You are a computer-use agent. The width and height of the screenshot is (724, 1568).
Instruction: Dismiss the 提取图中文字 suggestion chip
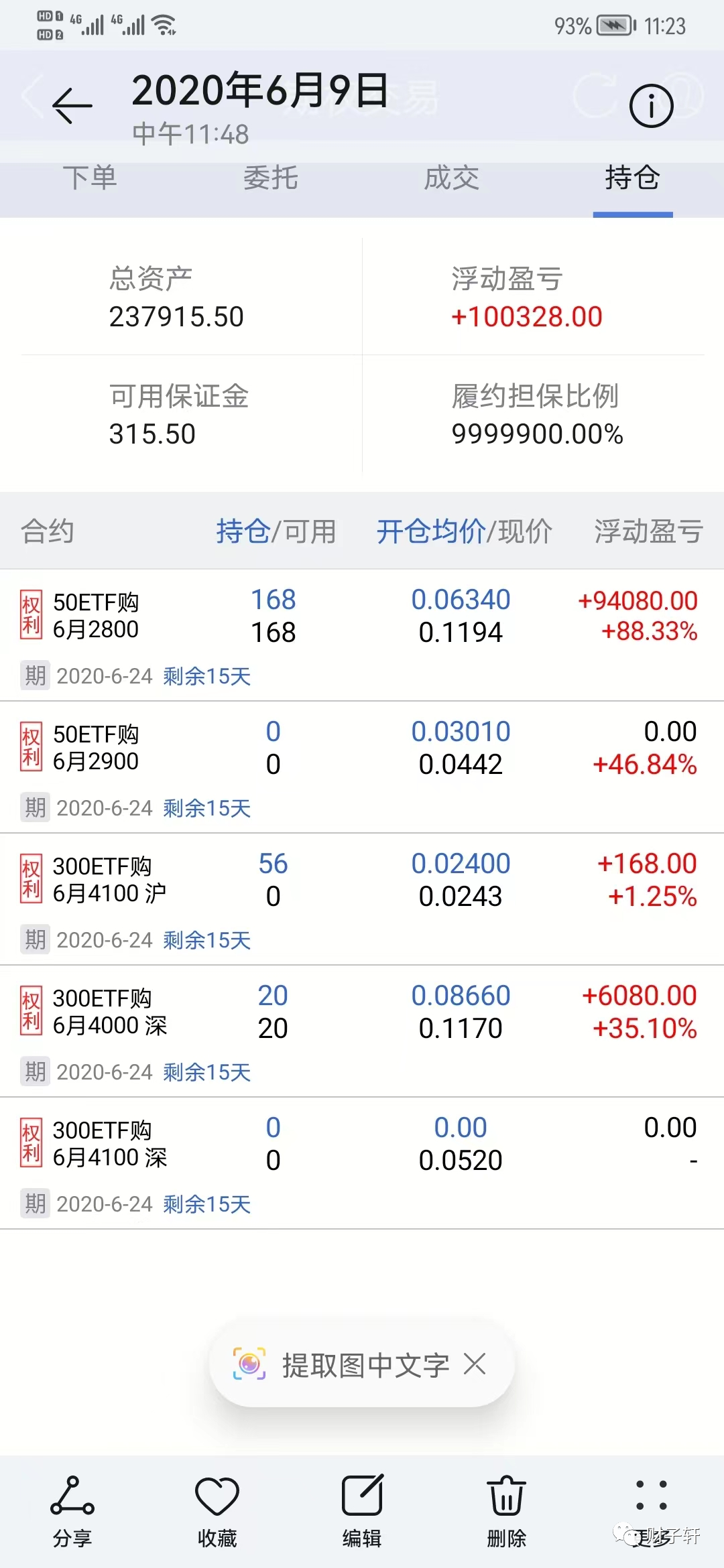[x=475, y=1364]
